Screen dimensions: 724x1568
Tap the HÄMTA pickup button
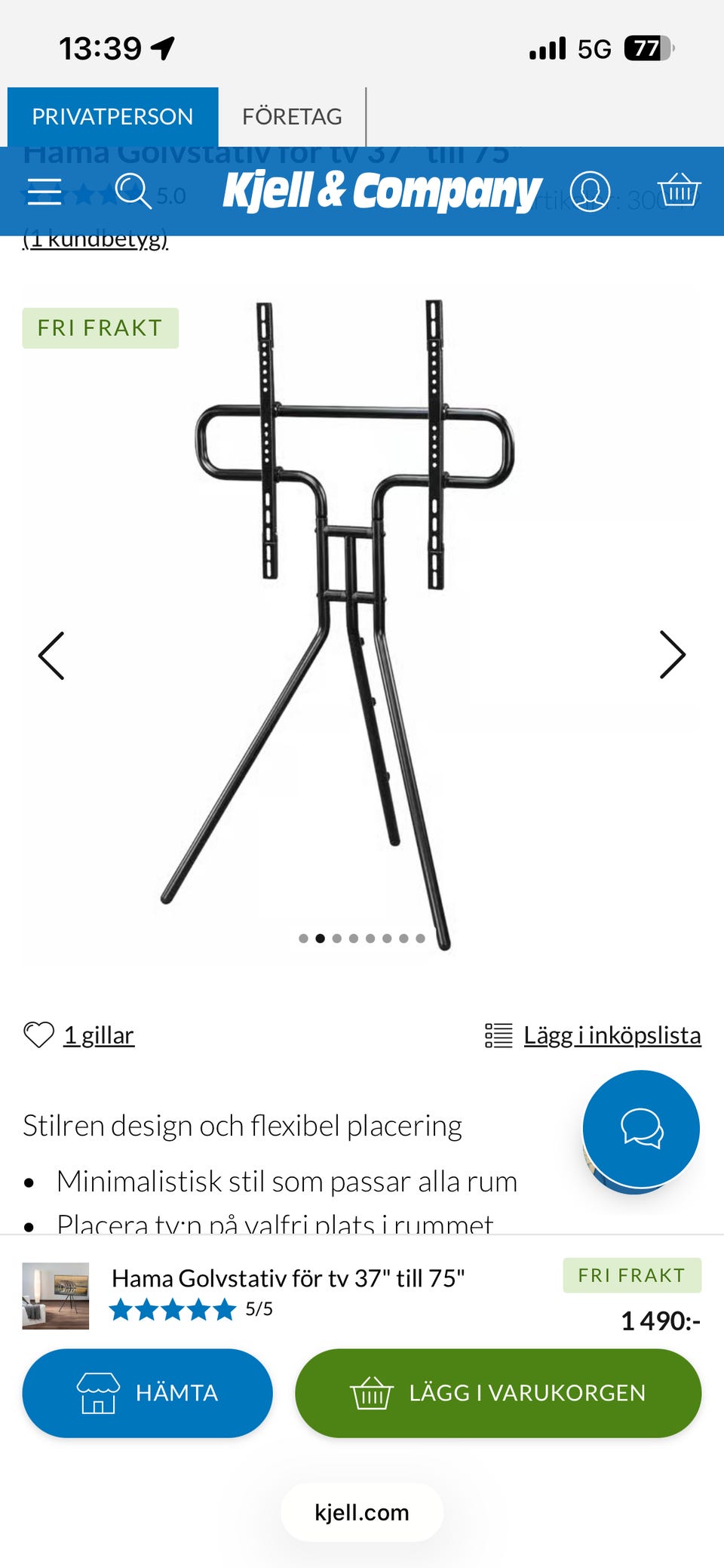[148, 1392]
